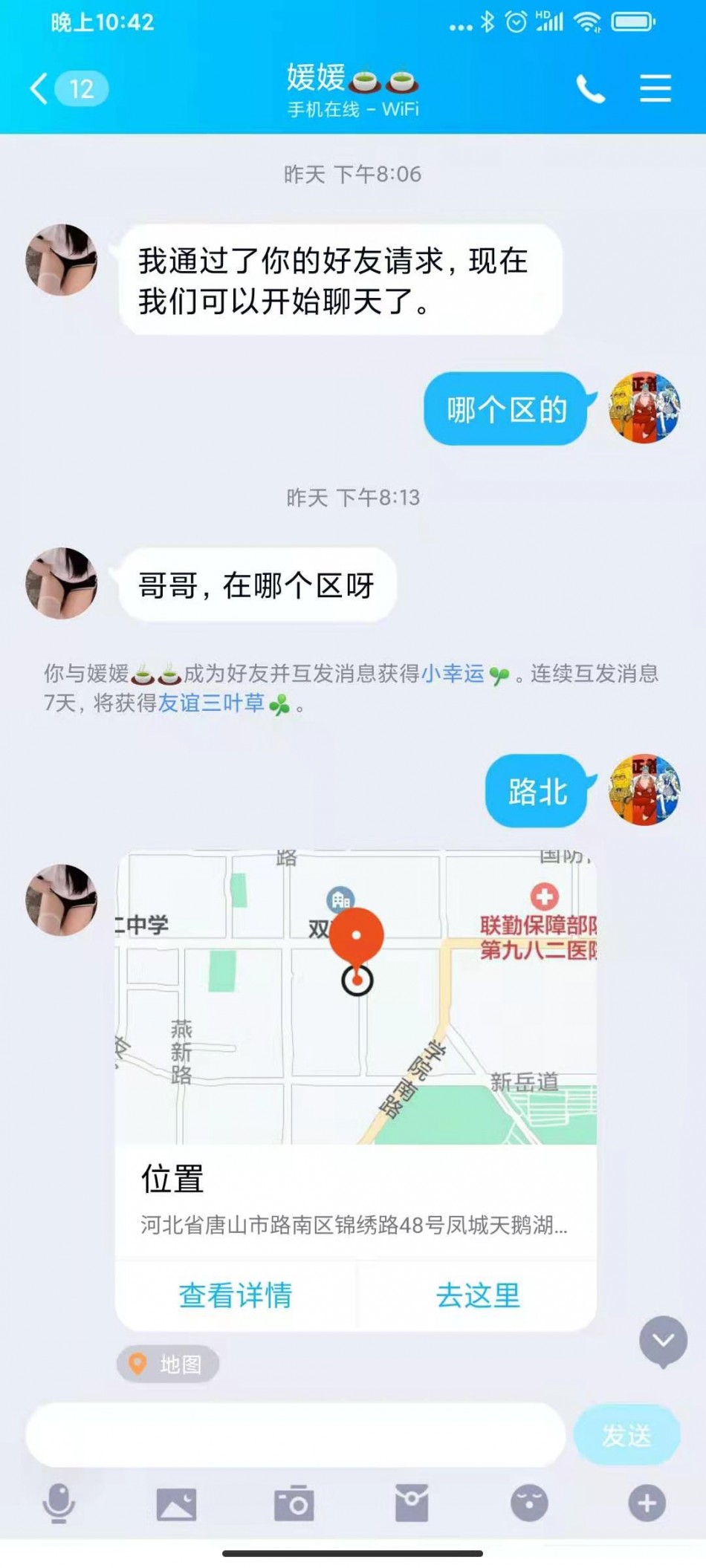The image size is (706, 1568).
Task: Start a voice call with 媛媛
Action: (x=591, y=89)
